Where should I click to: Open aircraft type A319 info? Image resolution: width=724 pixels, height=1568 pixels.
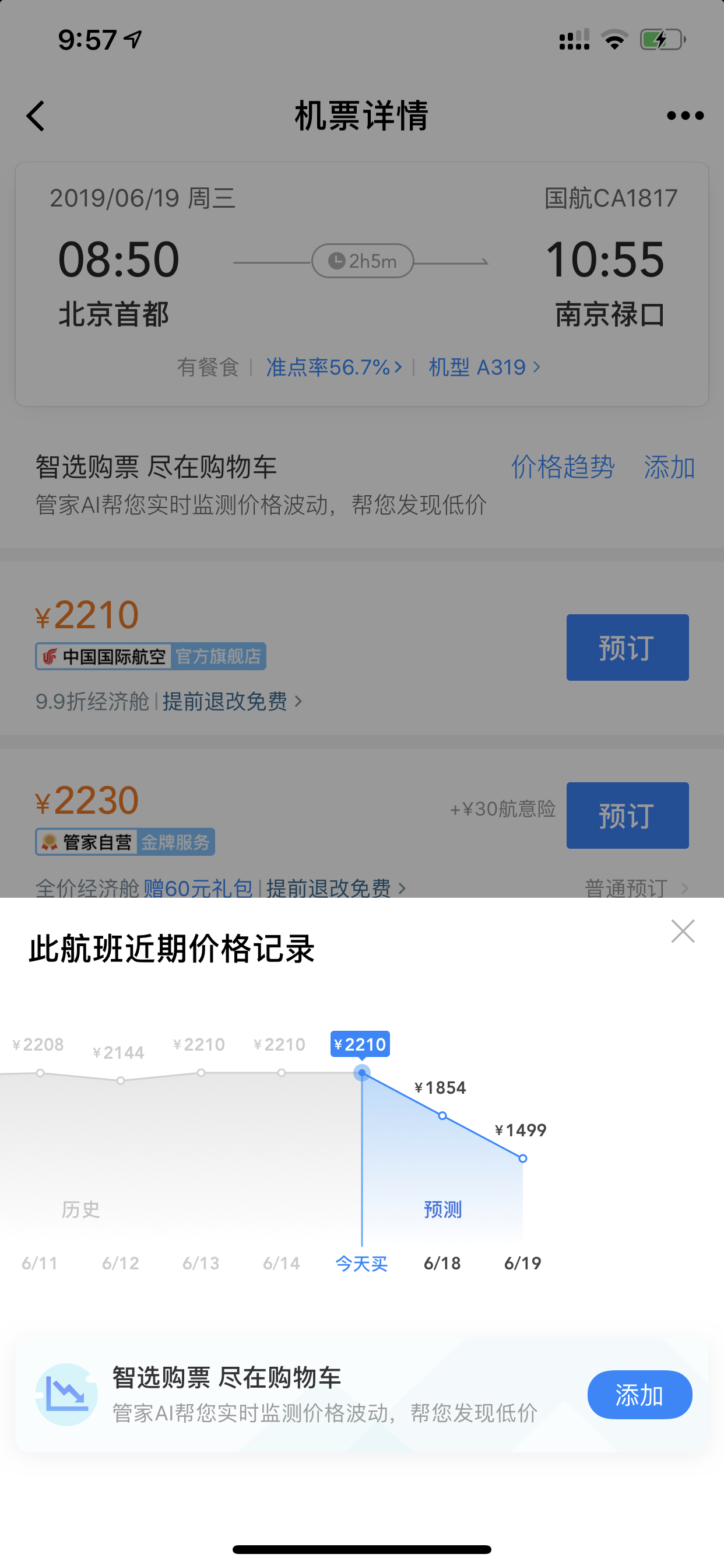click(484, 367)
